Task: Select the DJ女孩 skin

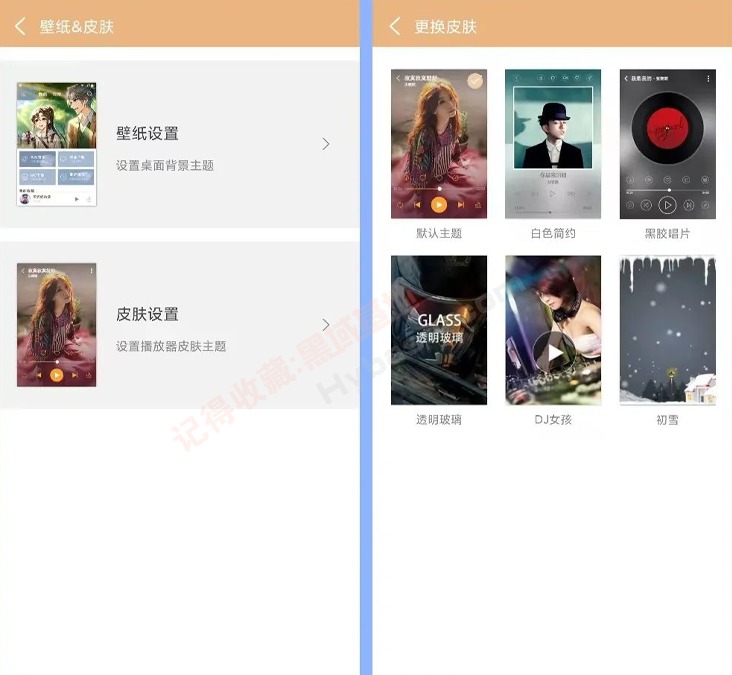Action: point(553,330)
